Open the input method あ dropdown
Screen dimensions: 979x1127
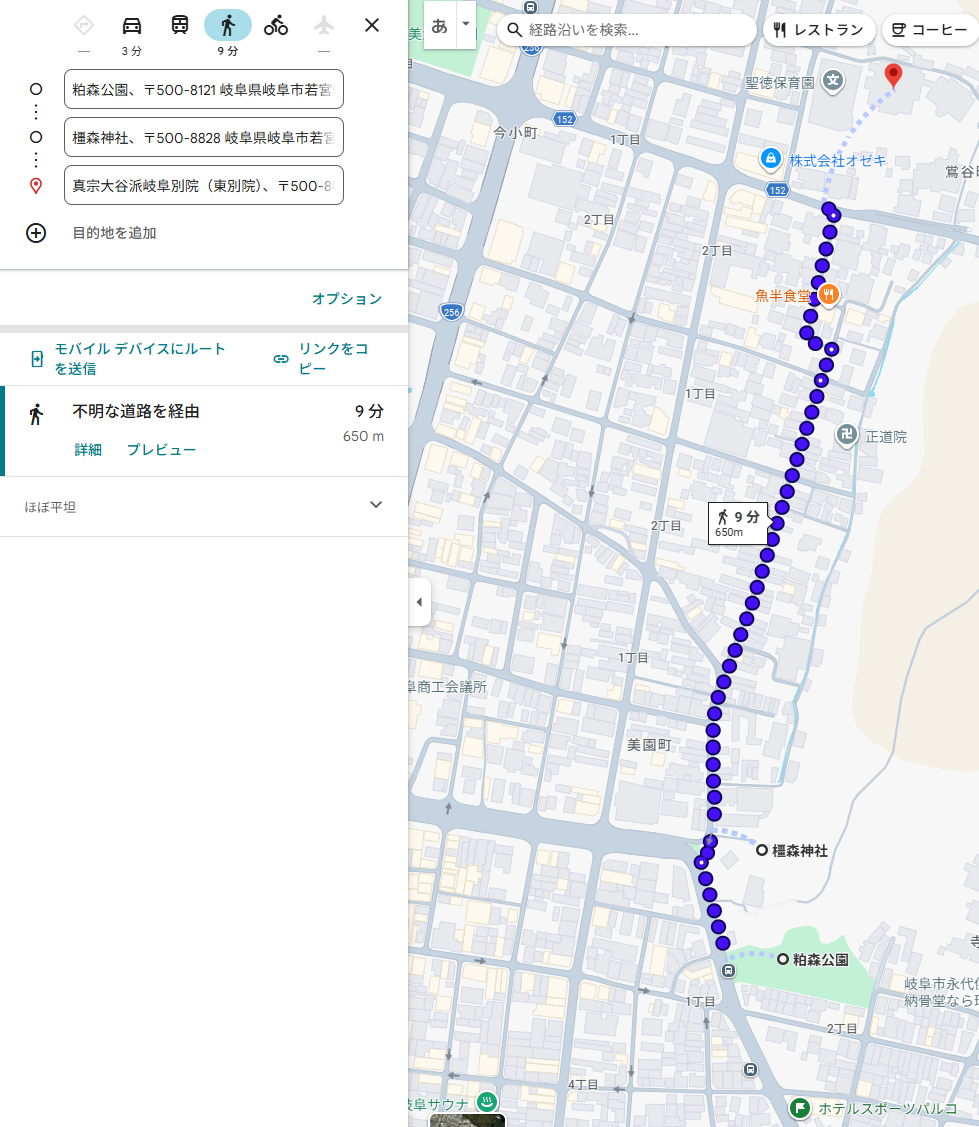click(466, 24)
